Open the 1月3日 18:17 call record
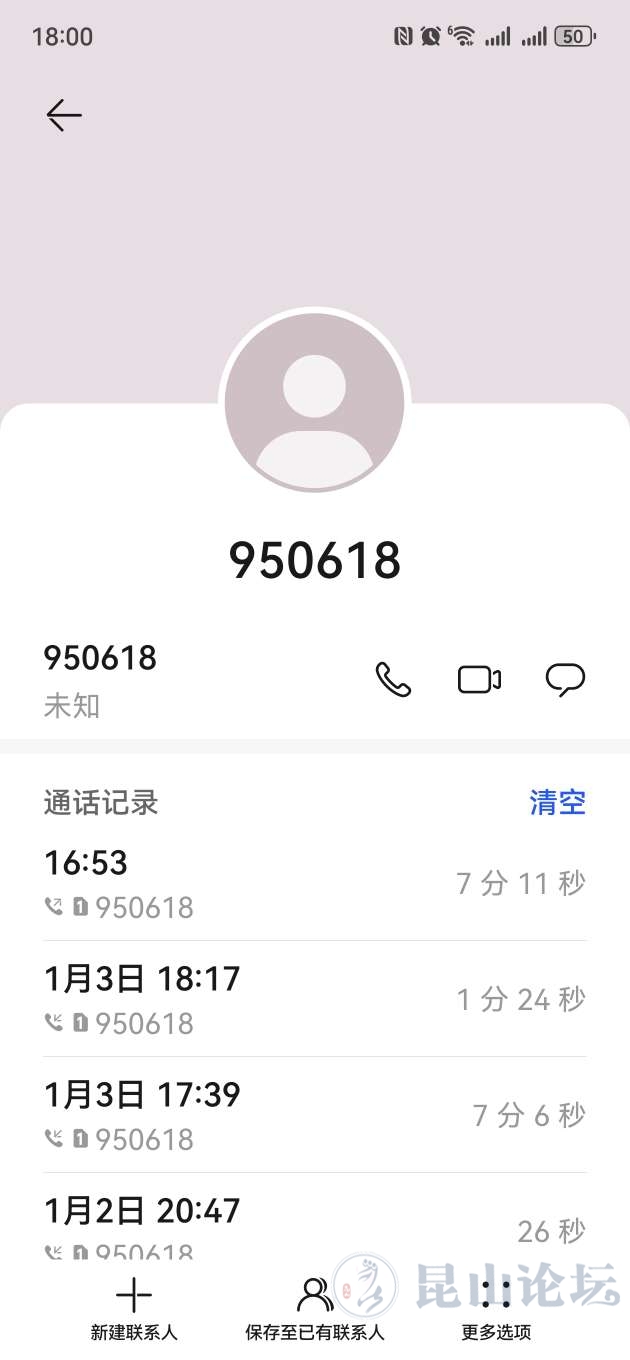This screenshot has width=630, height=1360. [x=314, y=999]
